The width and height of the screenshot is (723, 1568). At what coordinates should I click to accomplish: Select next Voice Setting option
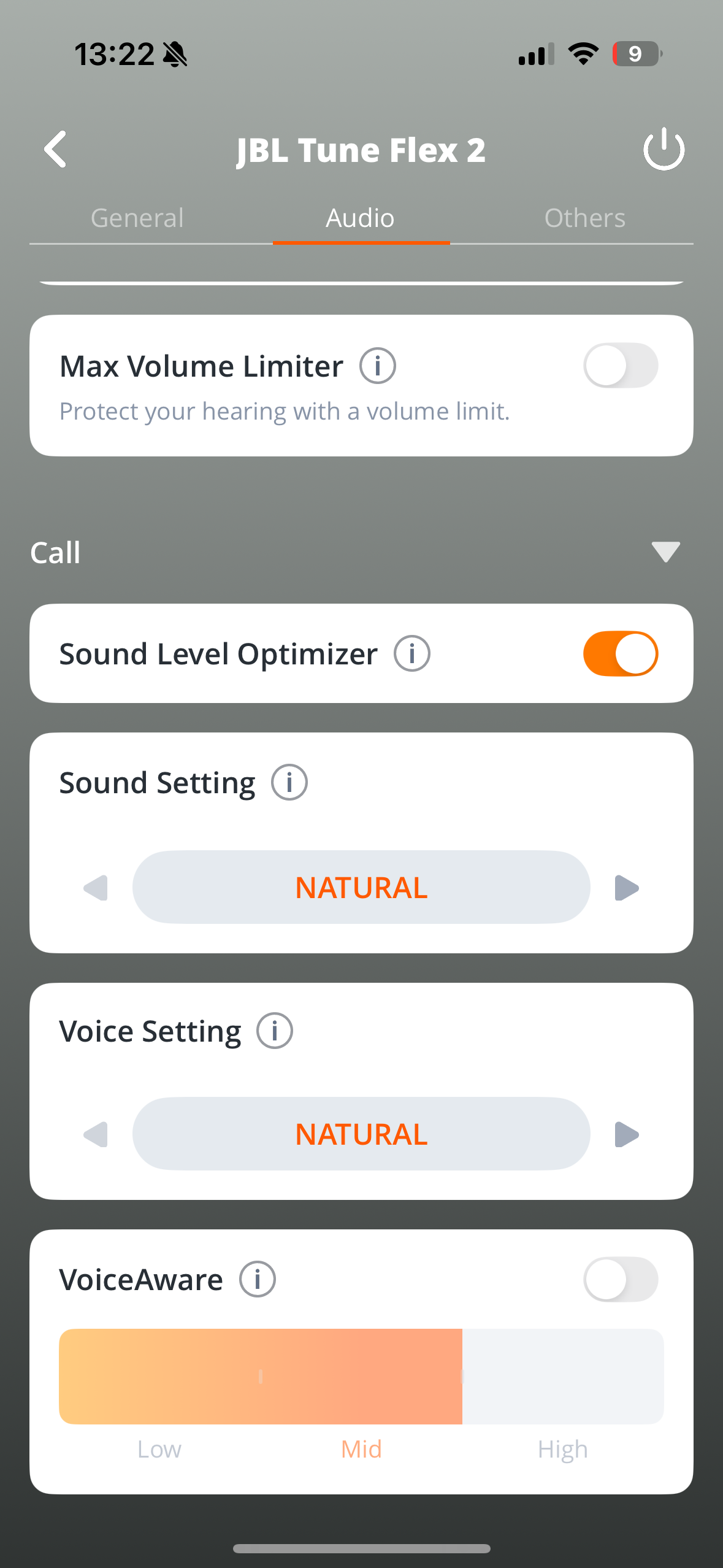(626, 1134)
